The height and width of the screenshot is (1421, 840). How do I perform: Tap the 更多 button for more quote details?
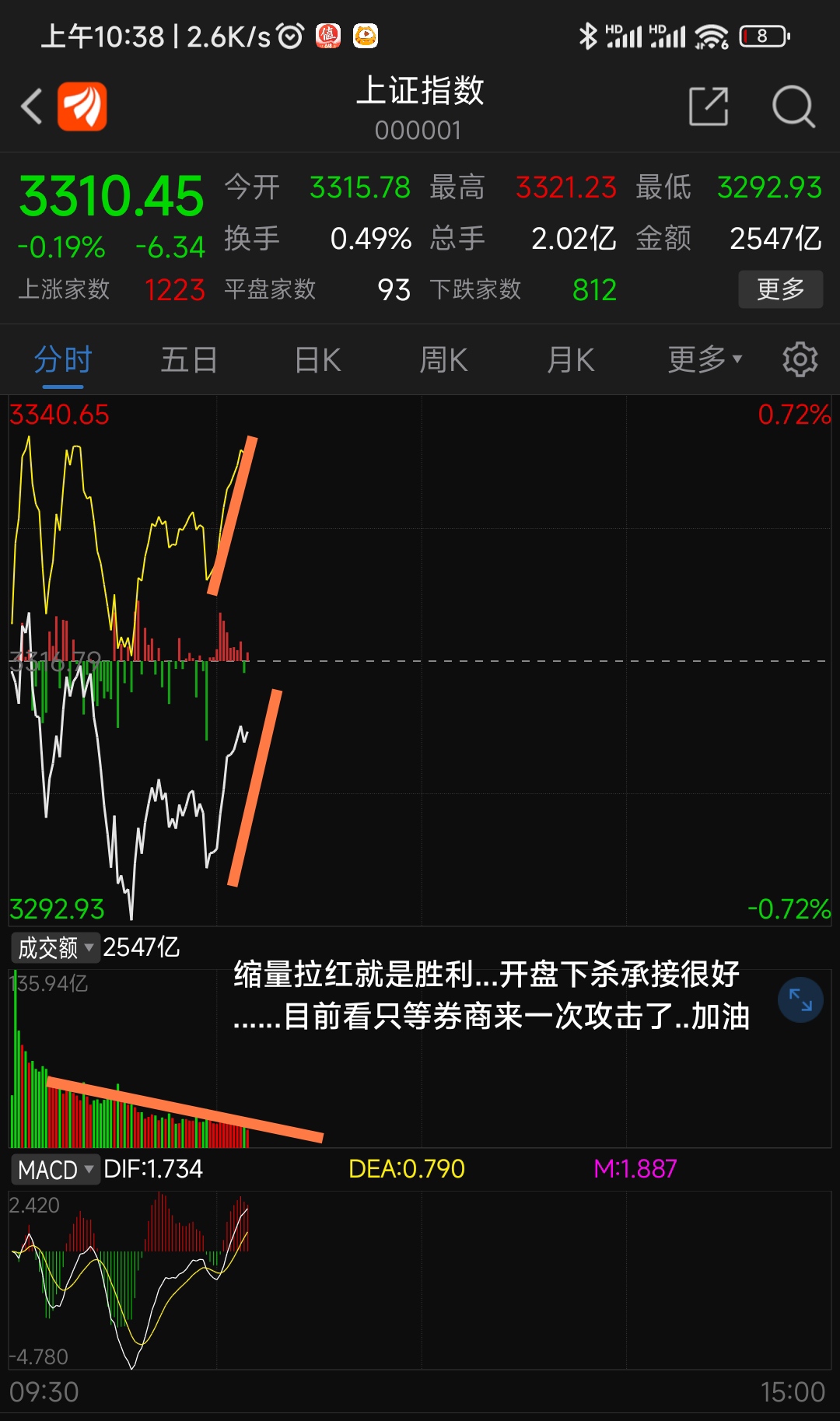point(780,289)
